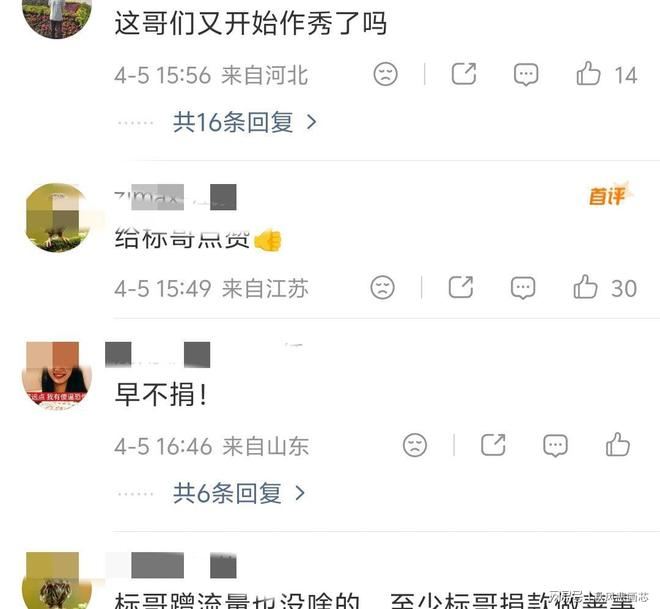Screen dimensions: 660x609
Task: Expand the 6 replies under 早不捐!
Action: tap(240, 493)
